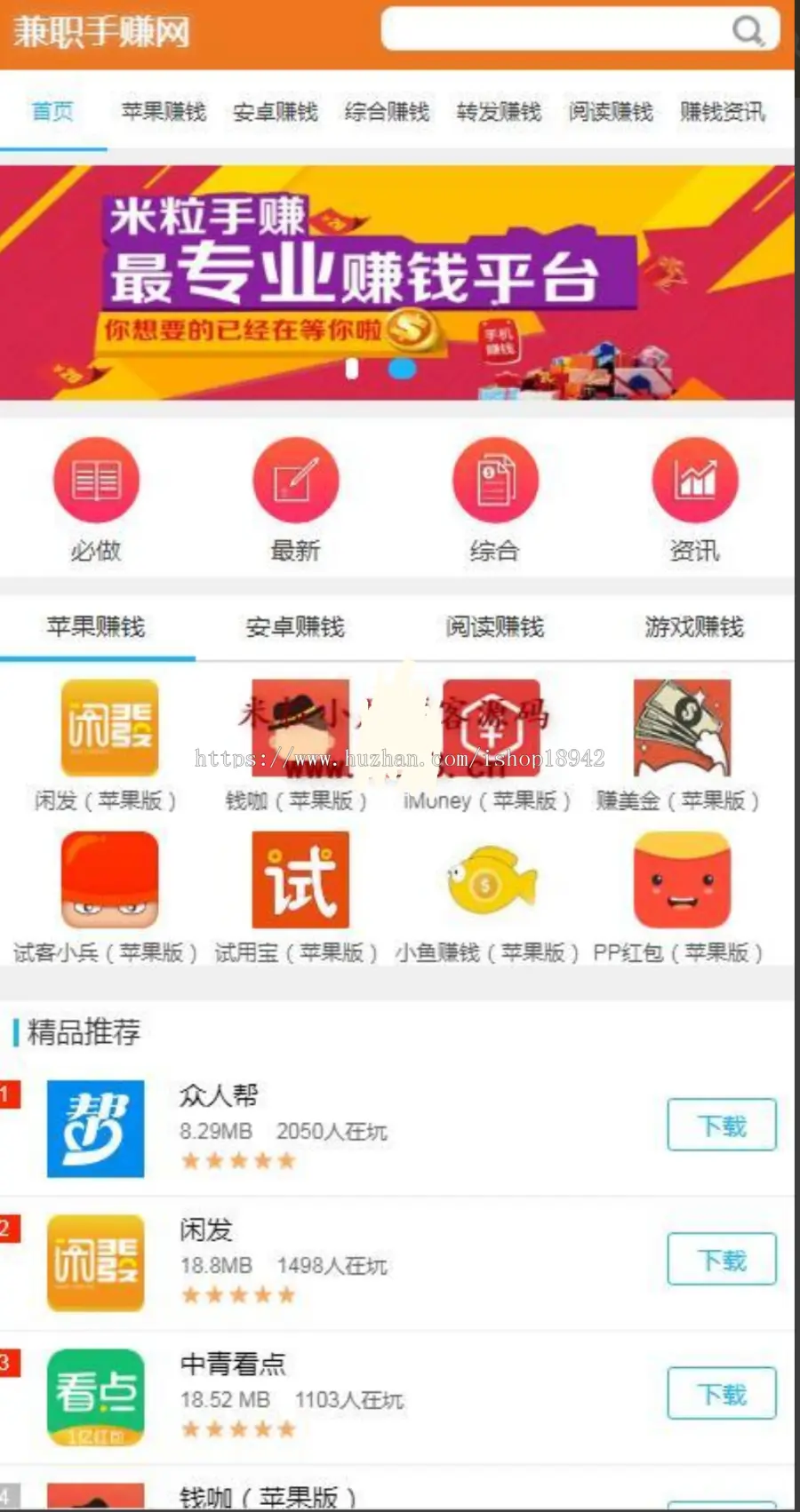This screenshot has height=1512, width=800.
Task: Tap the search magnifier icon
Action: coord(748,31)
